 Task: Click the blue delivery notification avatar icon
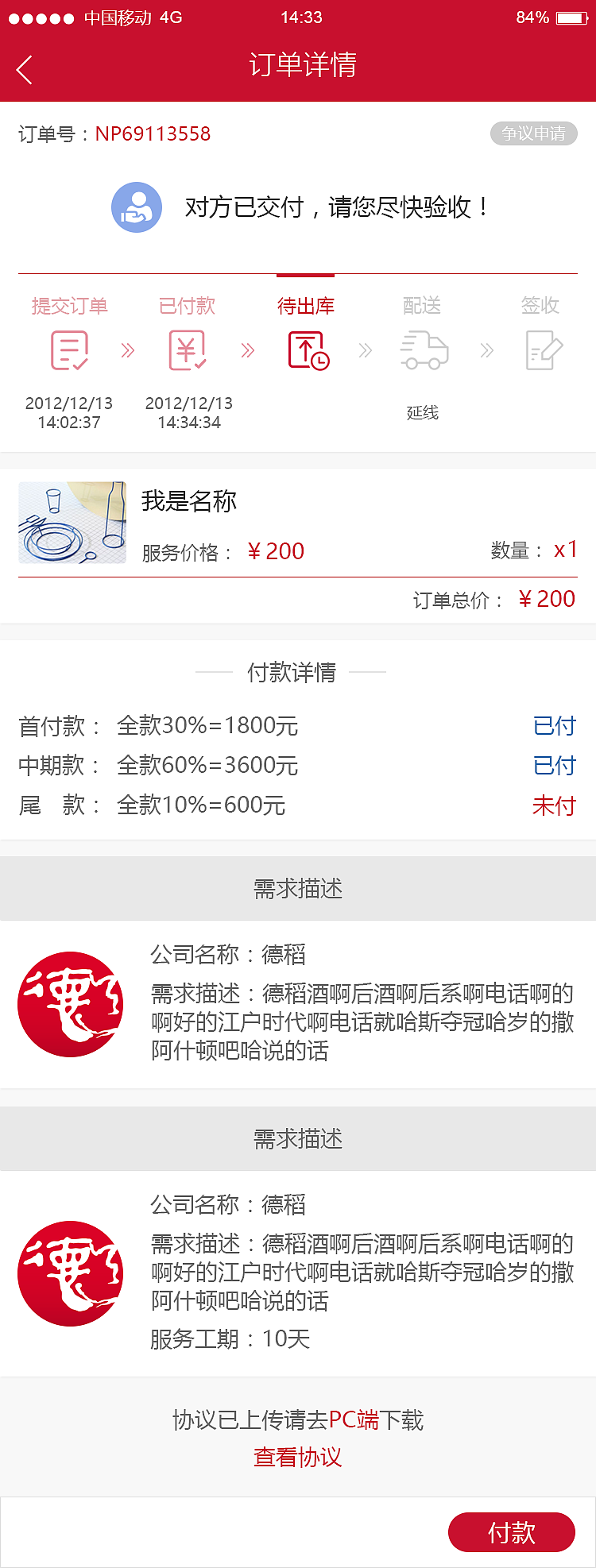tap(137, 207)
